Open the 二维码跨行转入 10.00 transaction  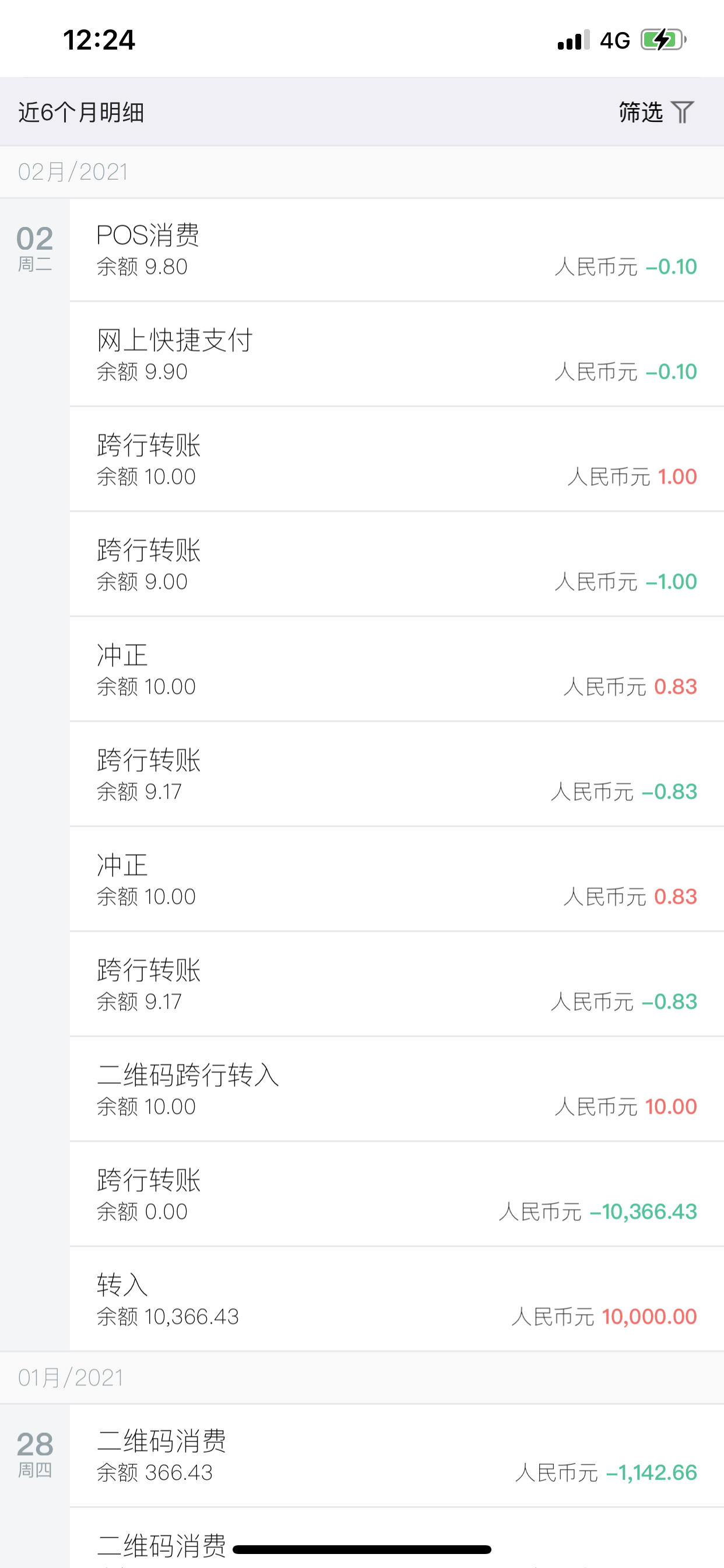coord(396,1089)
